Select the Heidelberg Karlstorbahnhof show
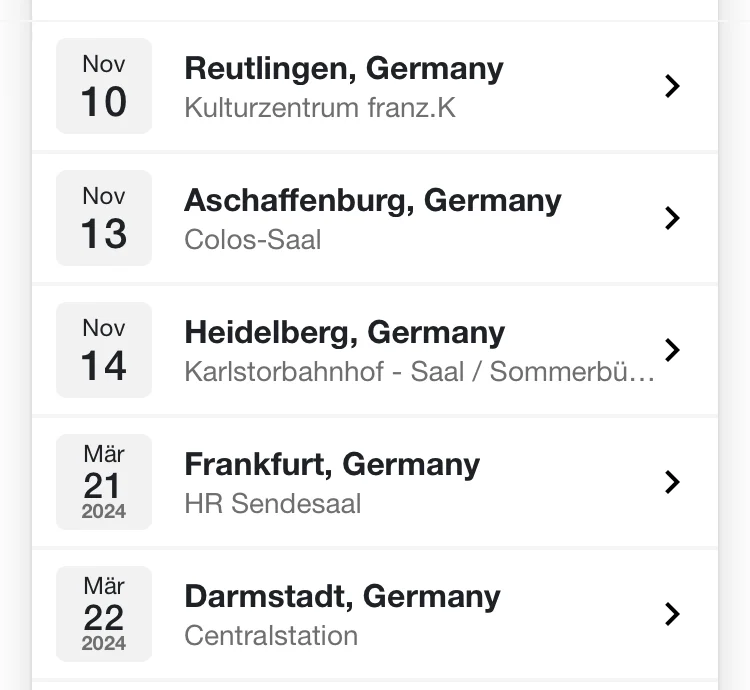This screenshot has width=750, height=690. click(x=375, y=350)
